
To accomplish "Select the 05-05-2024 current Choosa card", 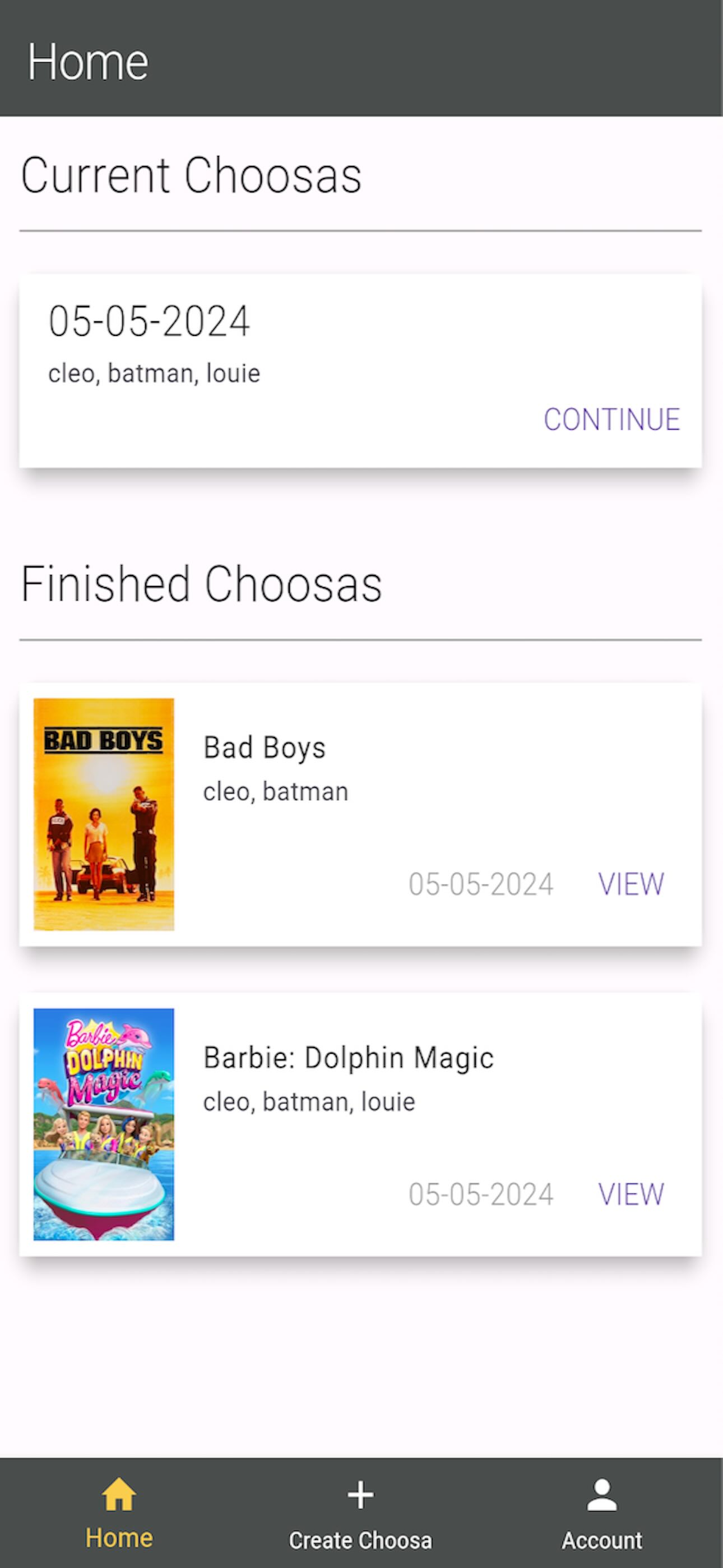I will pyautogui.click(x=361, y=370).
